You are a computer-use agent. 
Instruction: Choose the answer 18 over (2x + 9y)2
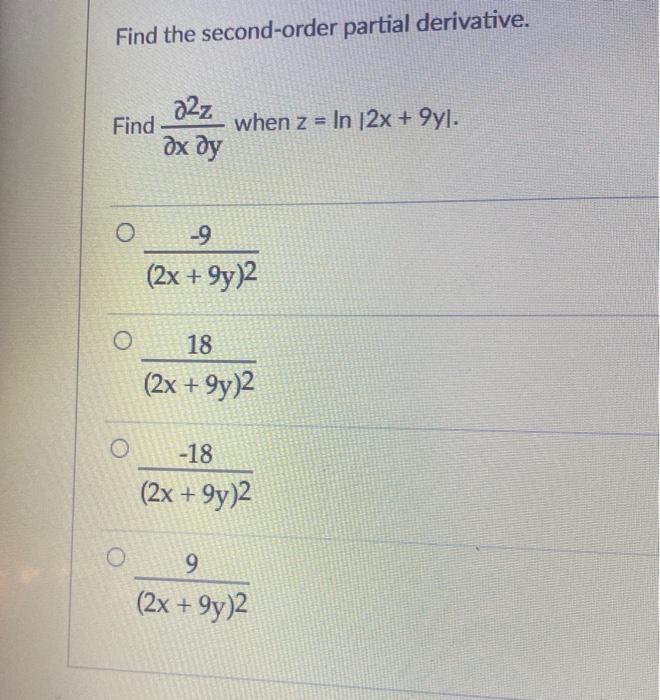(x=122, y=343)
